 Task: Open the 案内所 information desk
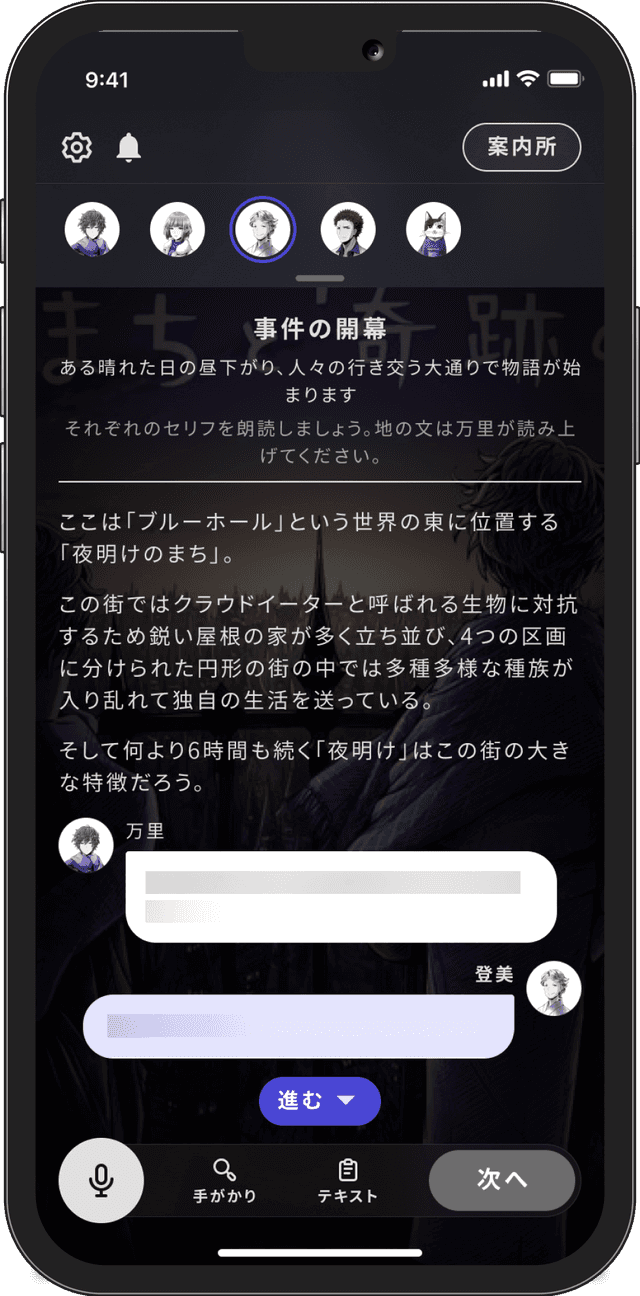point(521,148)
